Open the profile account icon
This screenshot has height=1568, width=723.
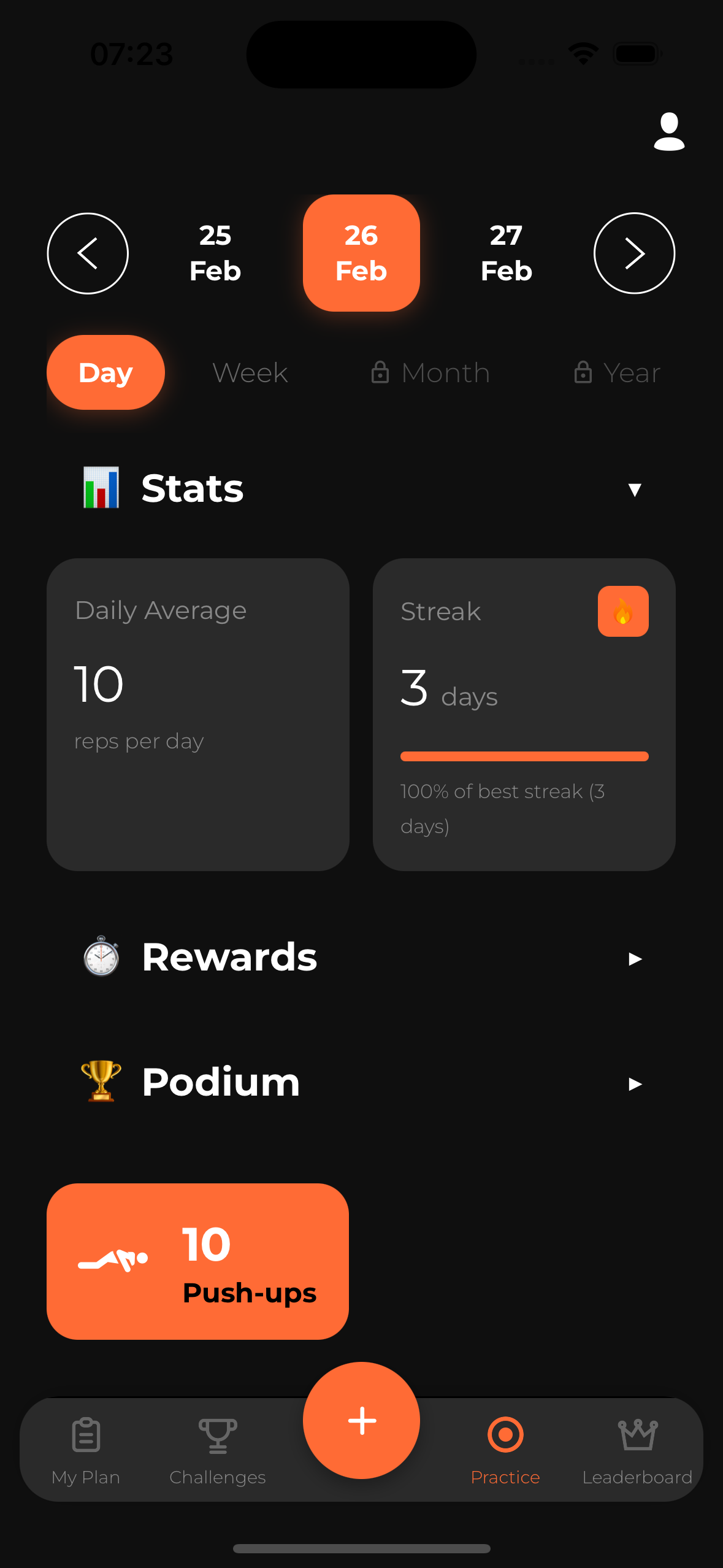click(670, 131)
